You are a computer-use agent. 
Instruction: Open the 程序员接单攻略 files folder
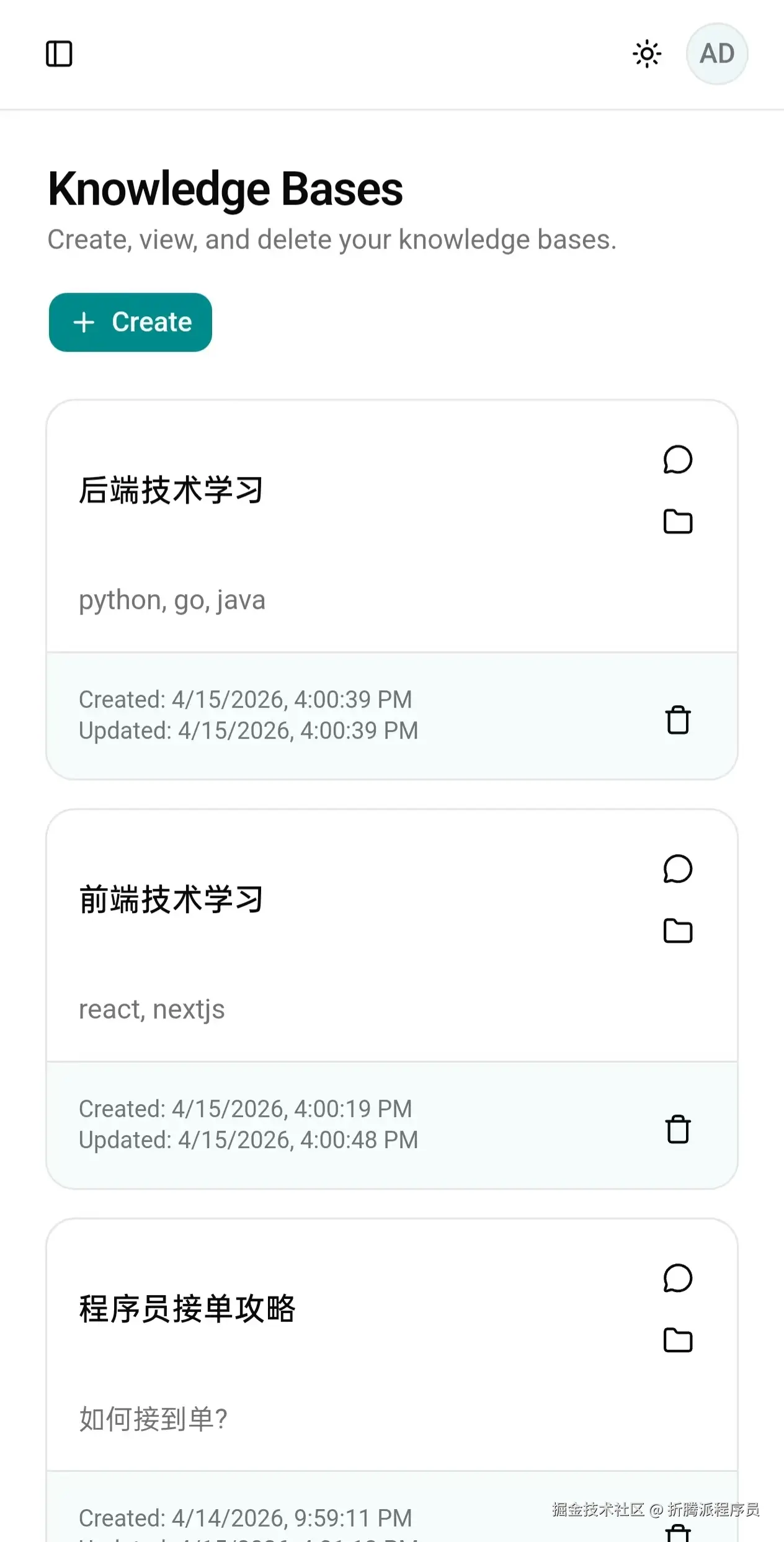point(678,1341)
